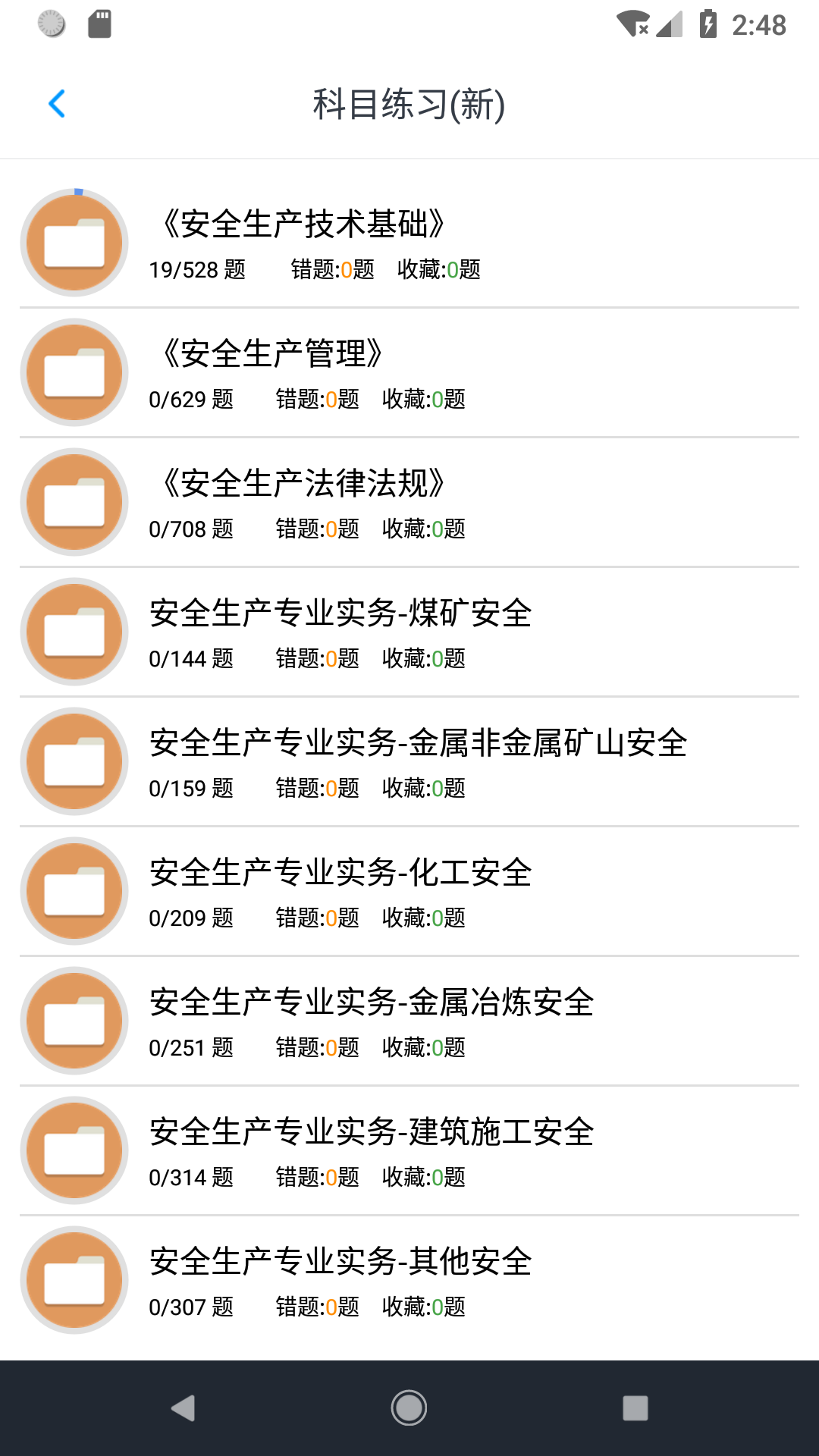The width and height of the screenshot is (819, 1456).
Task: View 错题 count for 《安全生产技术基础》
Action: point(331,270)
